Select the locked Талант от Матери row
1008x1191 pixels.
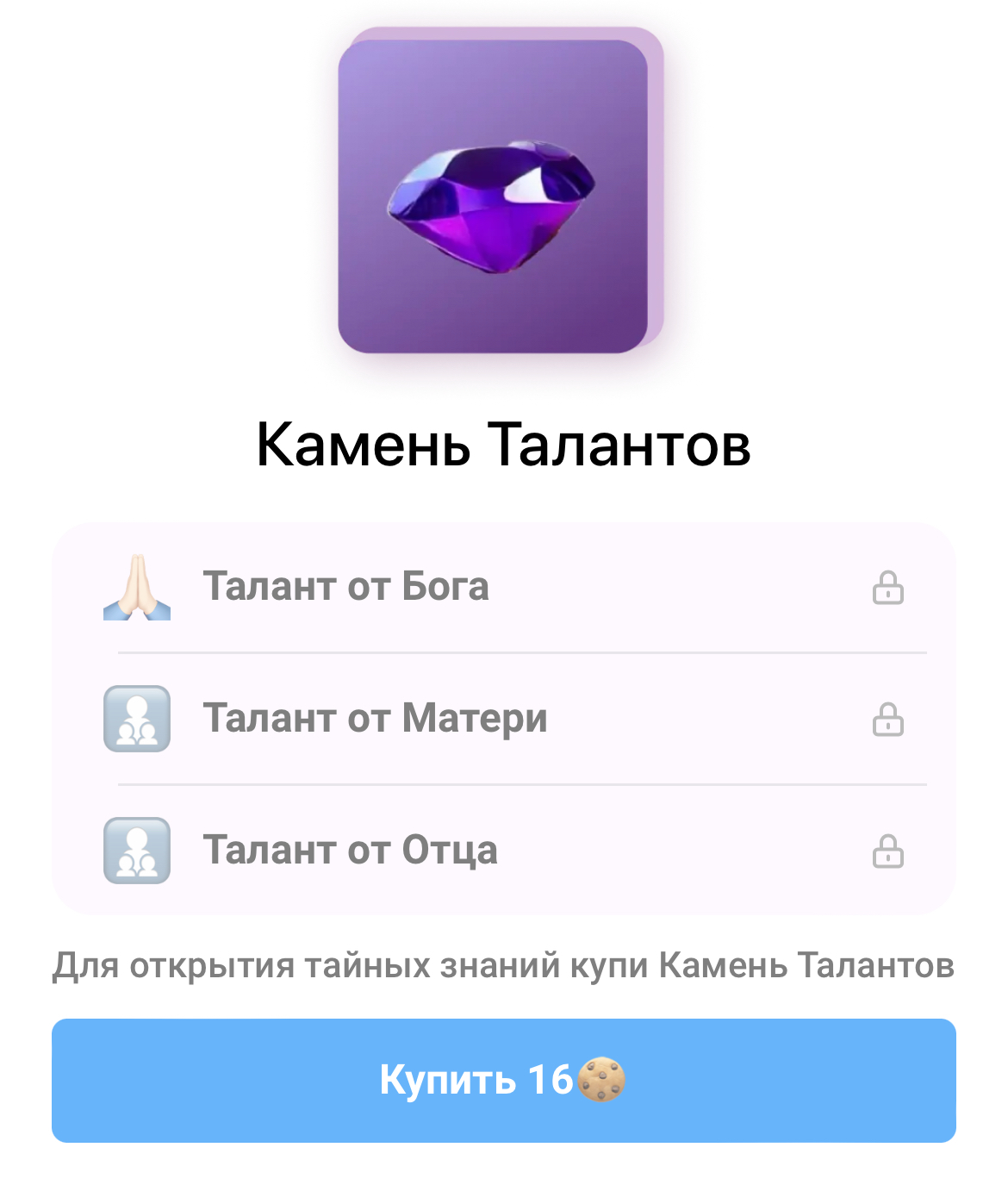[503, 719]
